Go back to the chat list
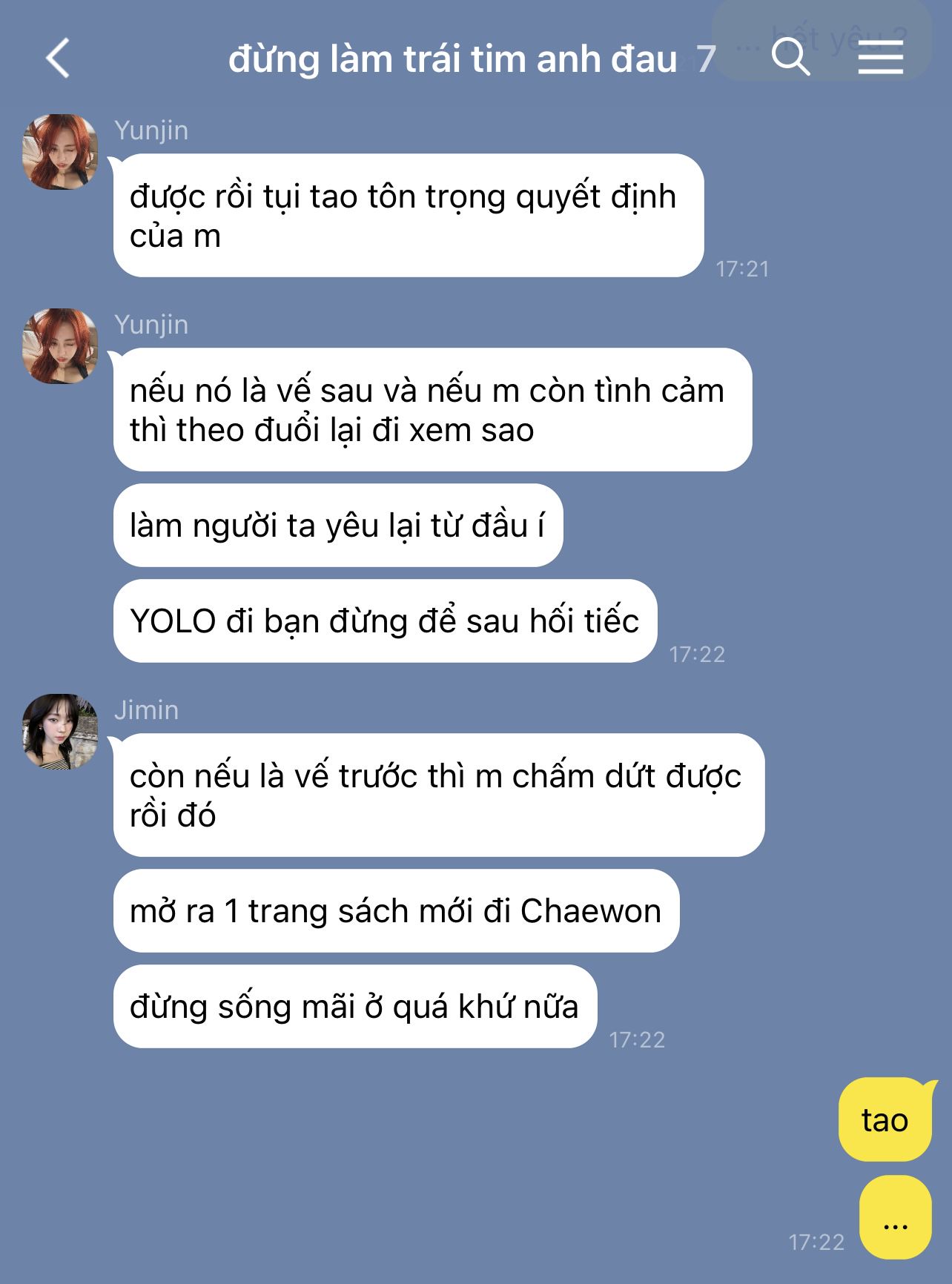 [58, 58]
